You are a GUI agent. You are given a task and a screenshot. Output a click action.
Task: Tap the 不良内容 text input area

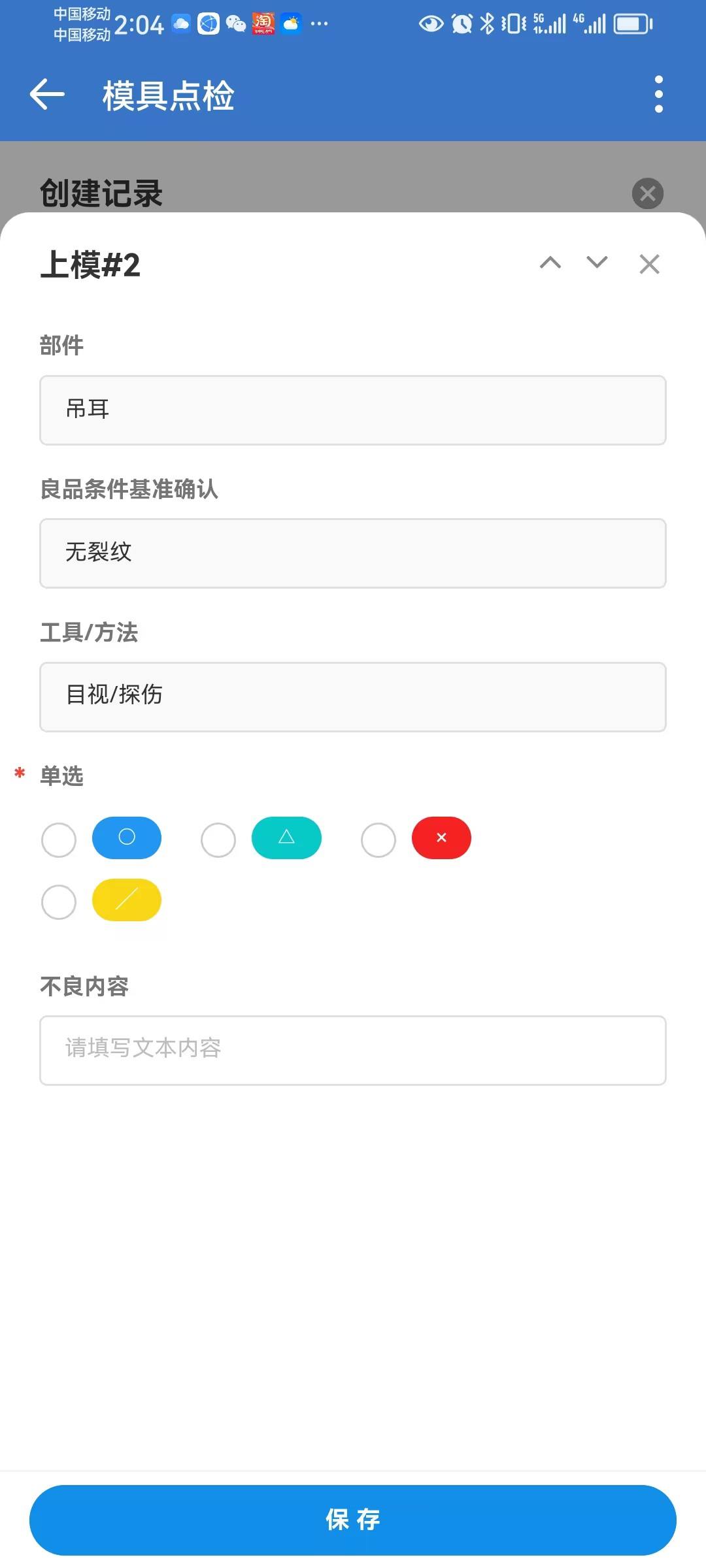pyautogui.click(x=353, y=1050)
